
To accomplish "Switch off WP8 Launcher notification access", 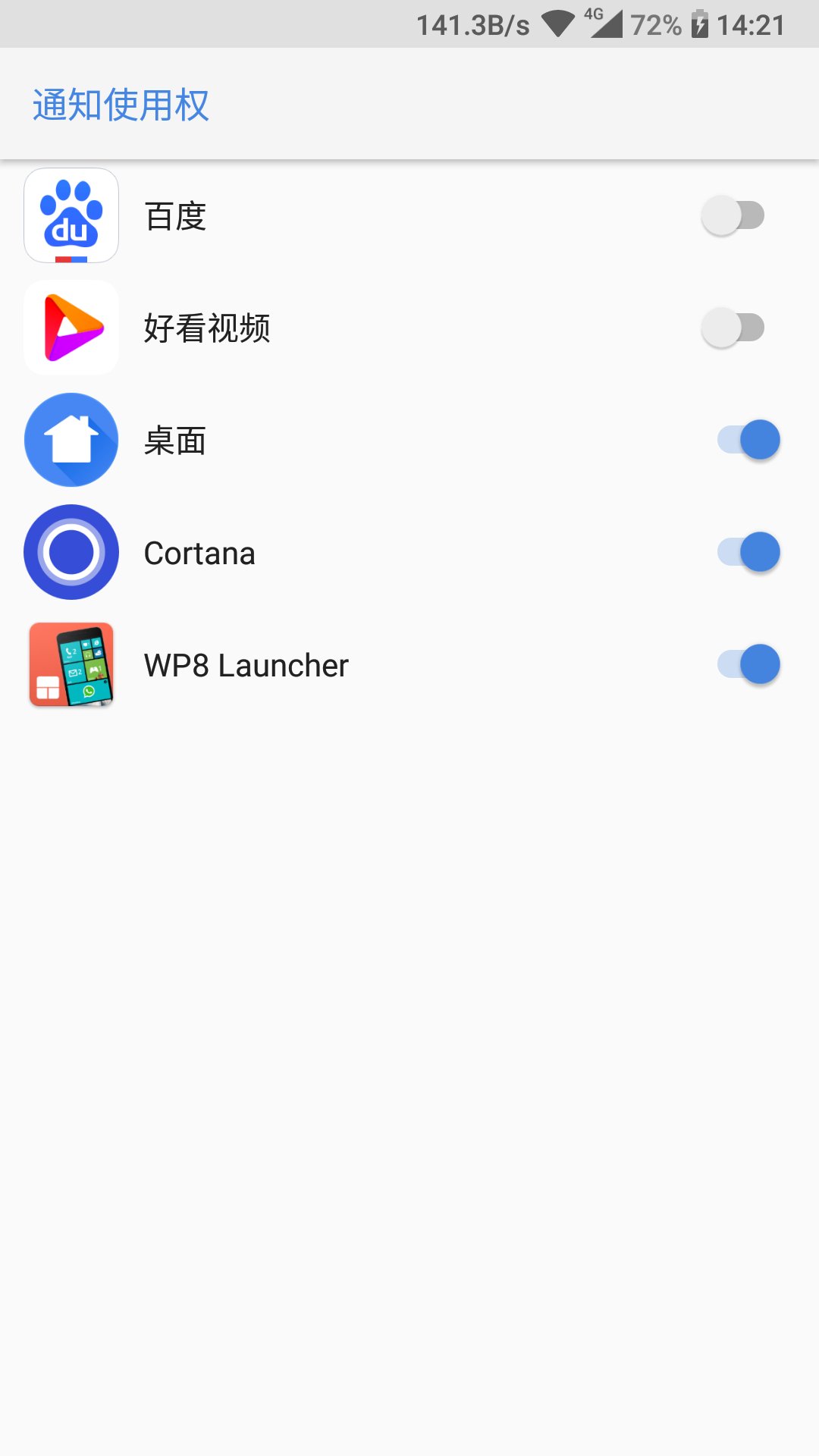I will pos(748,664).
